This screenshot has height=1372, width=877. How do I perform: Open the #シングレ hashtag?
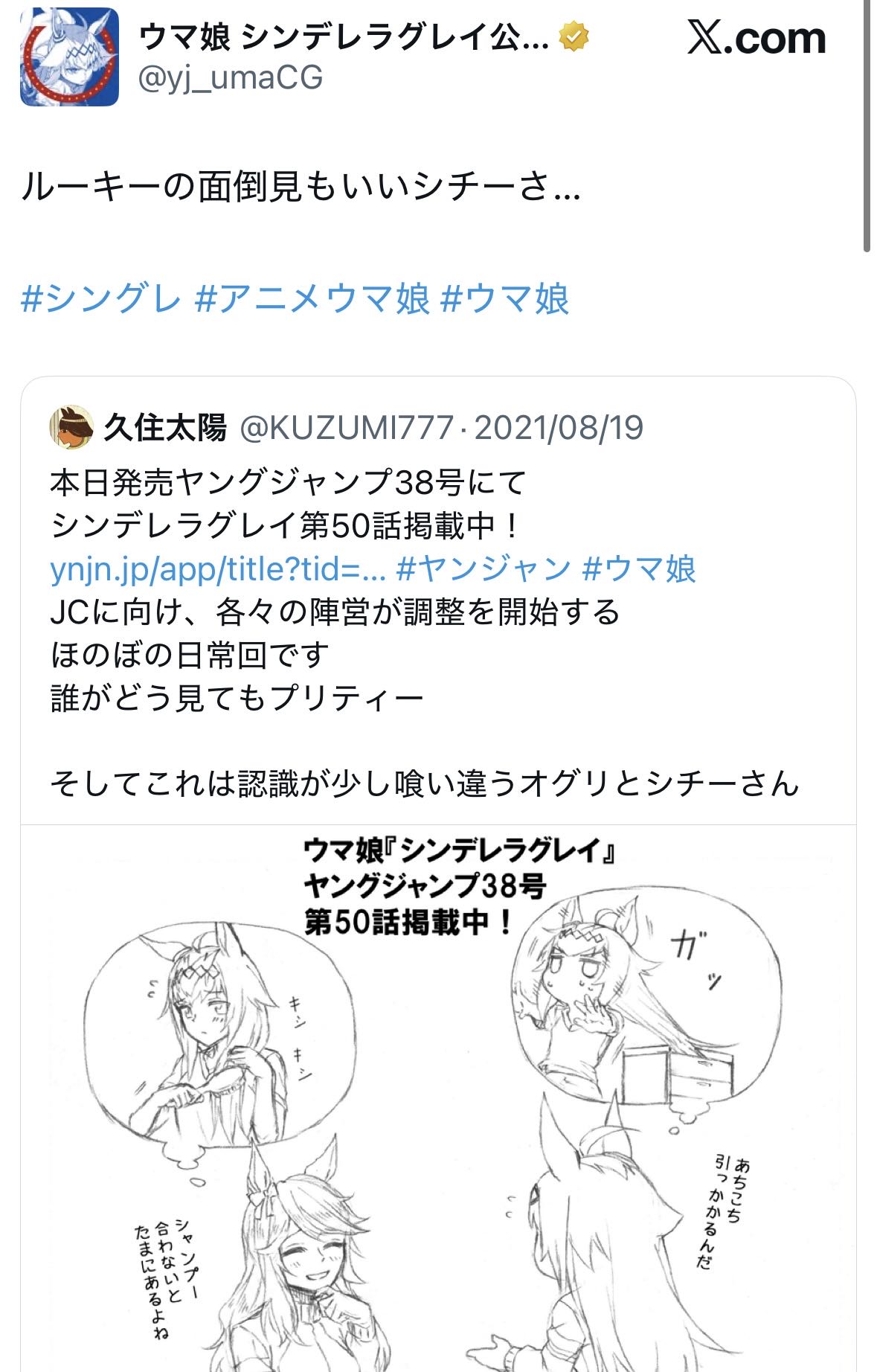click(101, 299)
